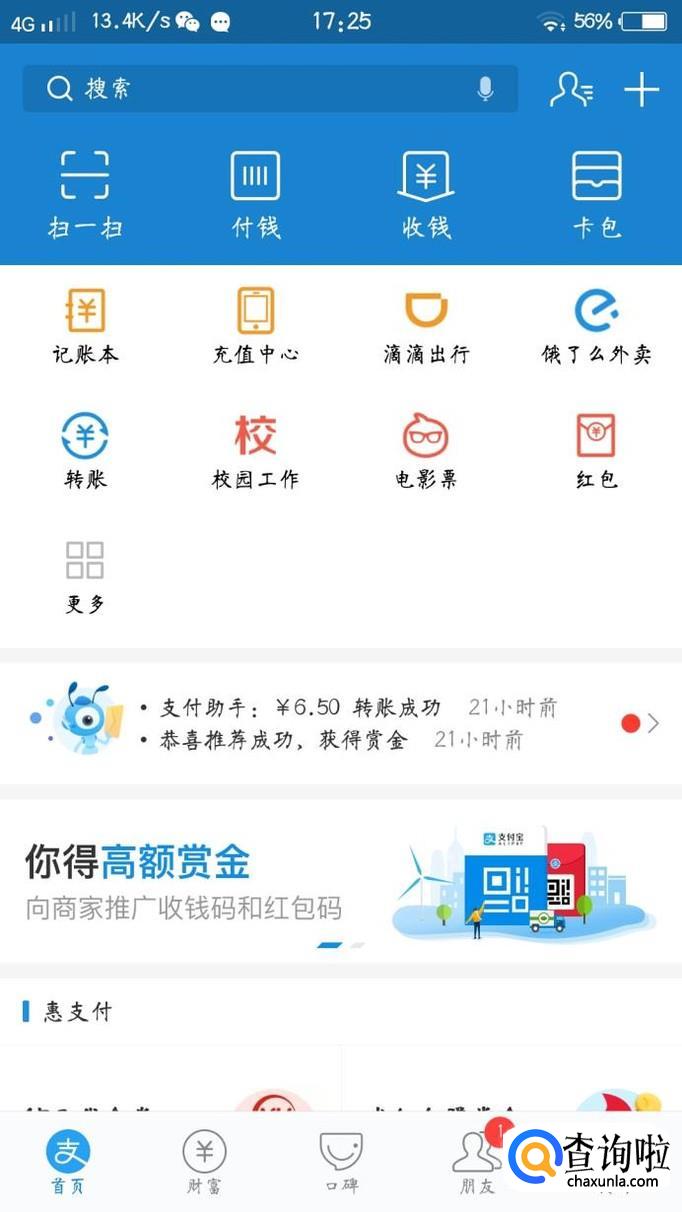The height and width of the screenshot is (1212, 682).
Task: Launch 滴滴出行 ride service
Action: click(426, 325)
